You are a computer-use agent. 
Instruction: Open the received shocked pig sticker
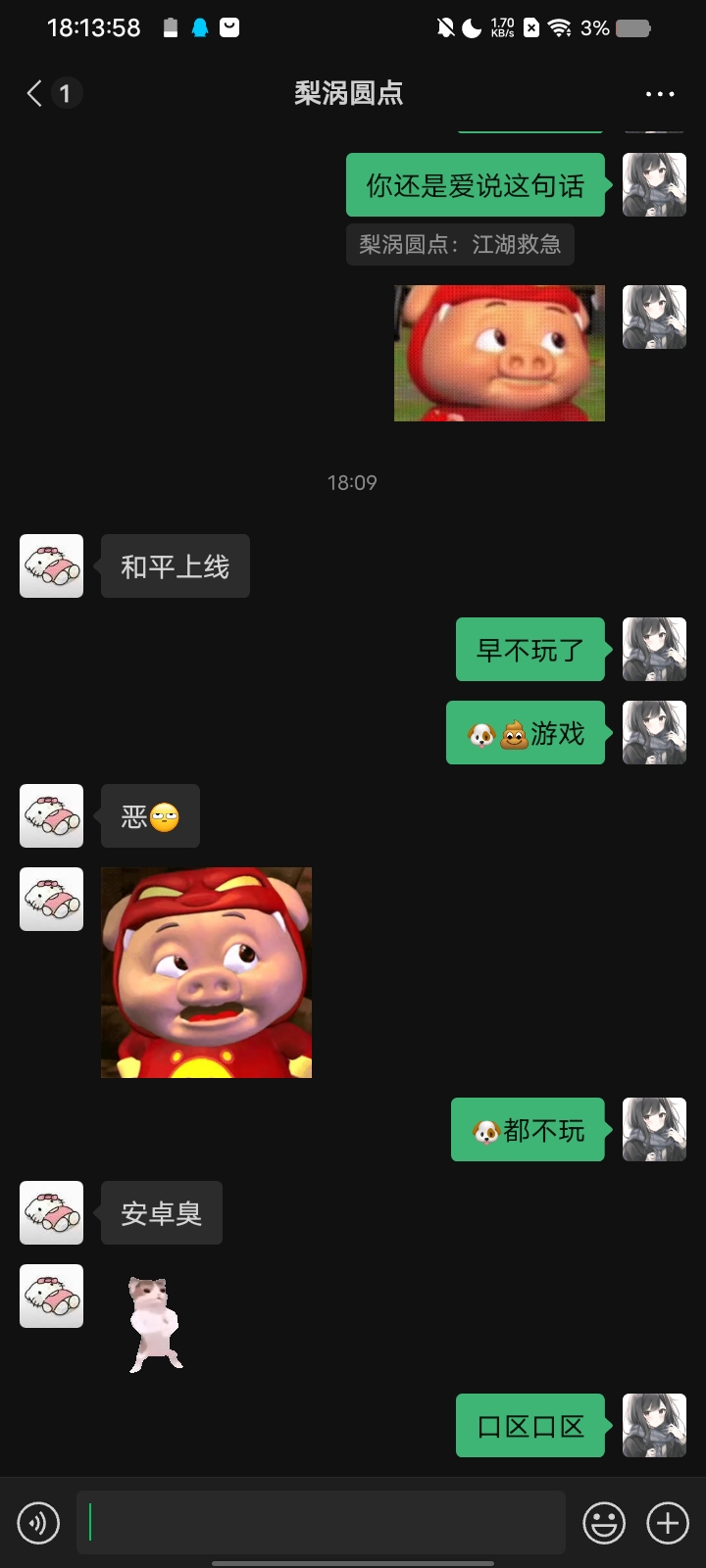[x=206, y=972]
